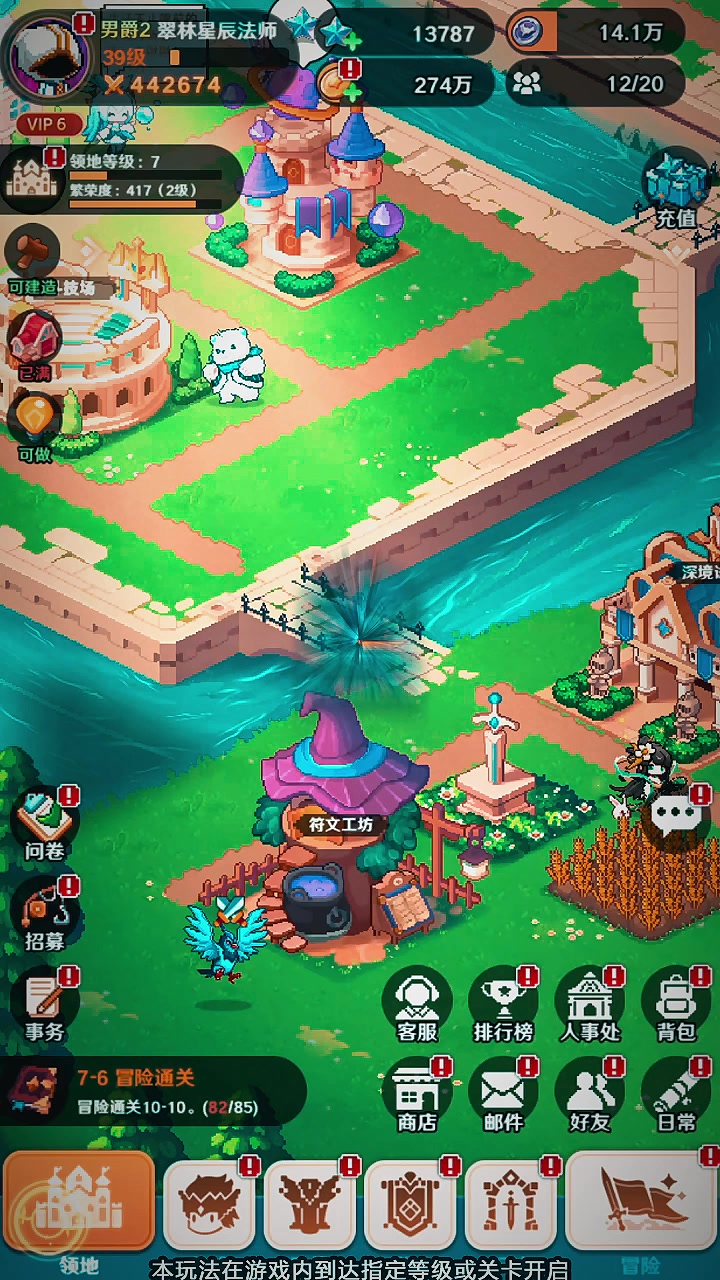Open the 事务 affairs panel
The image size is (720, 1280).
[x=44, y=1002]
